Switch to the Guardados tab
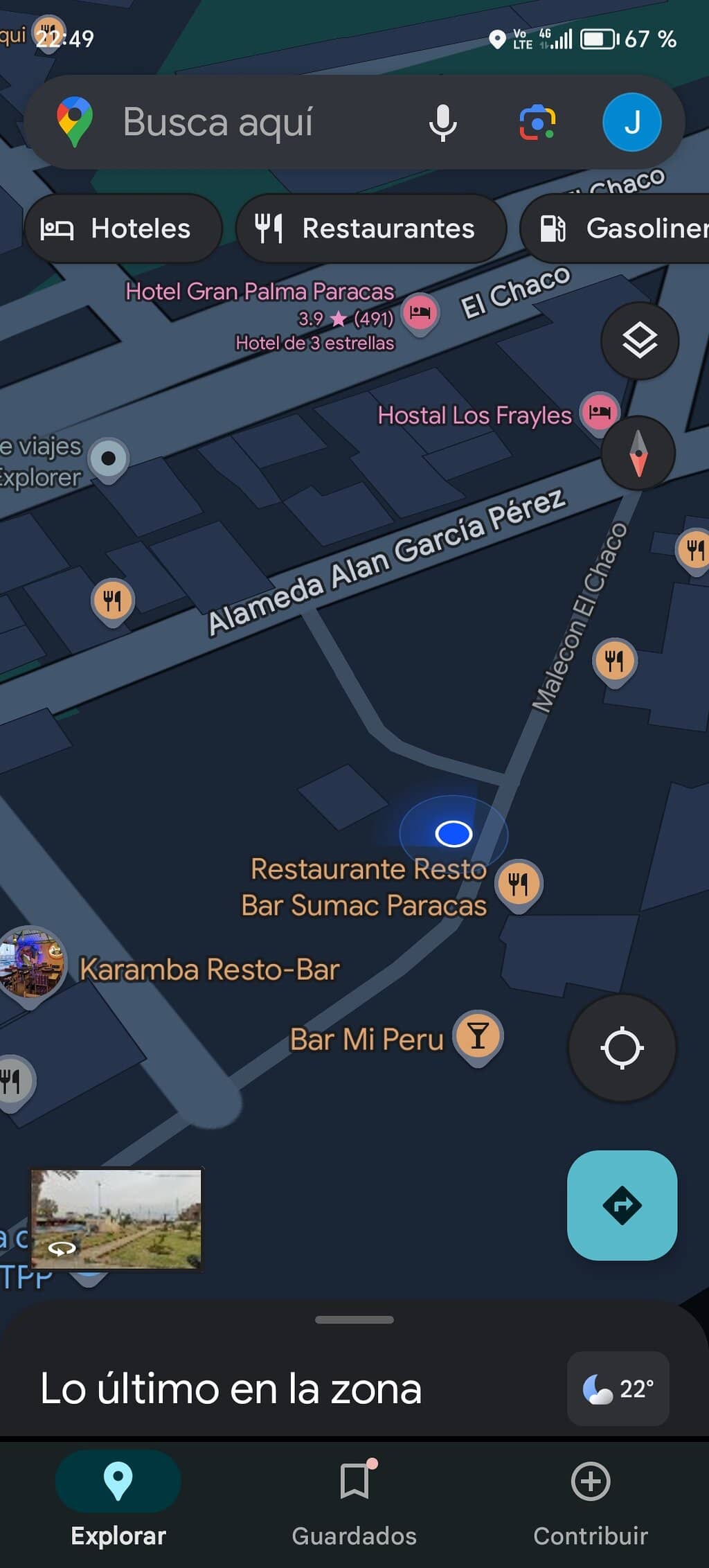 (x=354, y=1499)
